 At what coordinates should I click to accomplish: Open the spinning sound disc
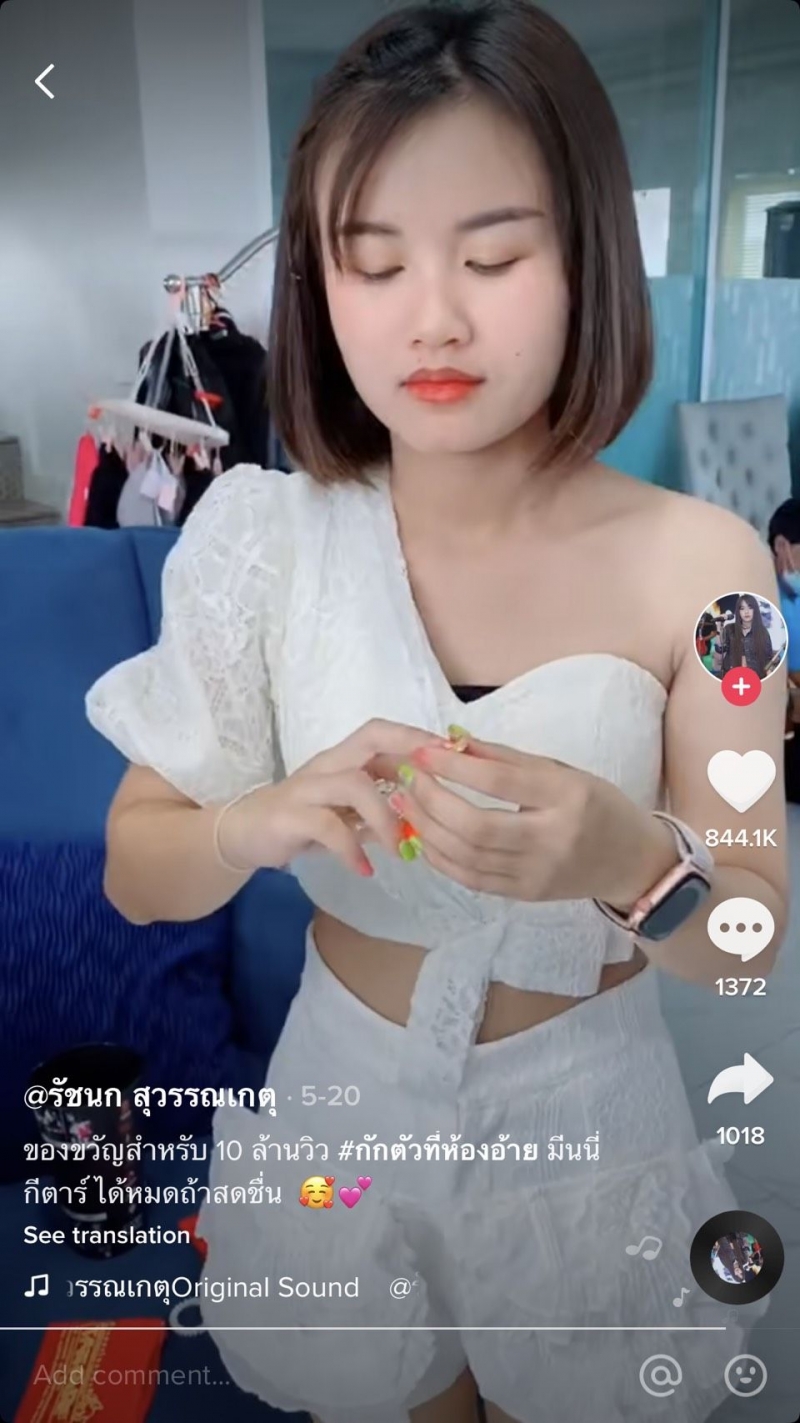tap(737, 1257)
